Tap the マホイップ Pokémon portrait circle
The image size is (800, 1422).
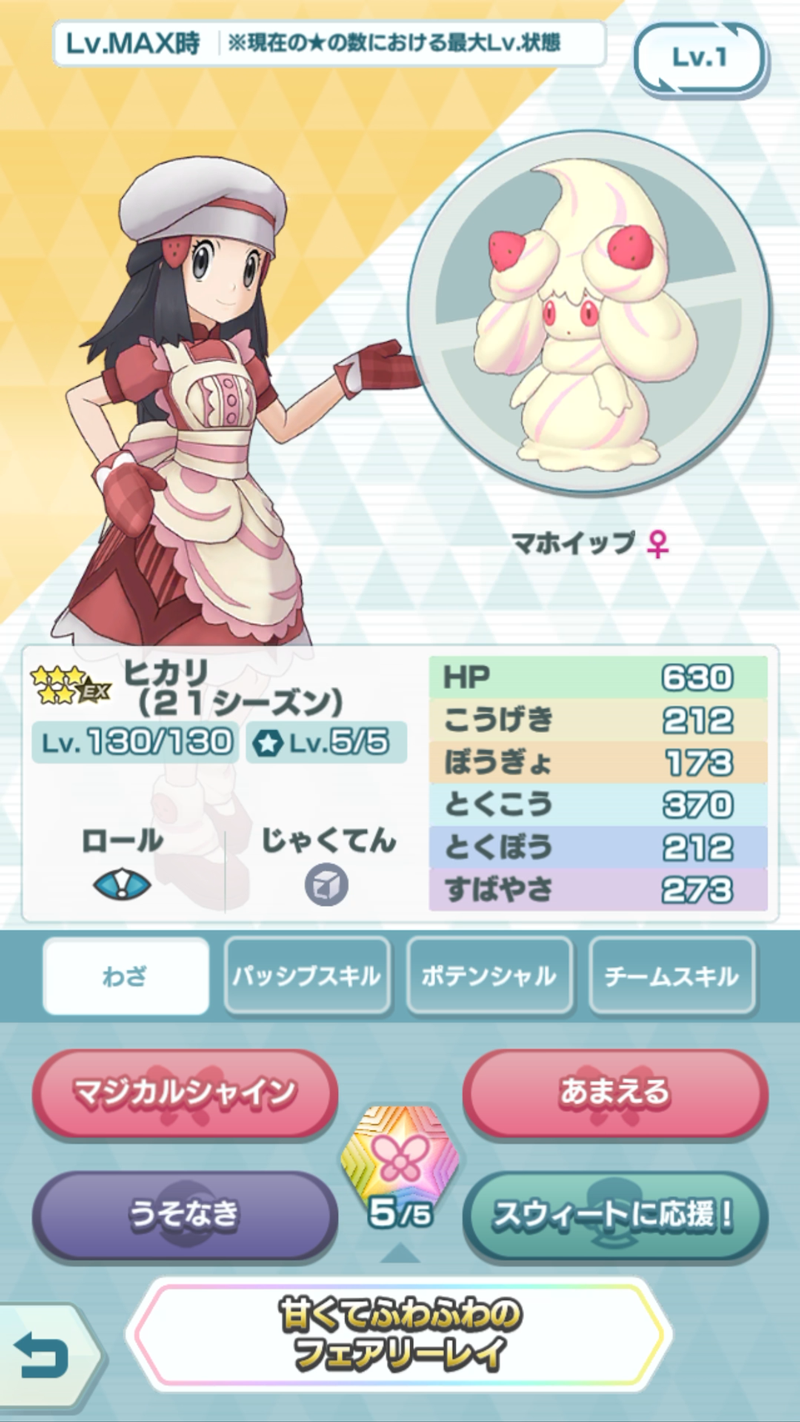click(590, 315)
